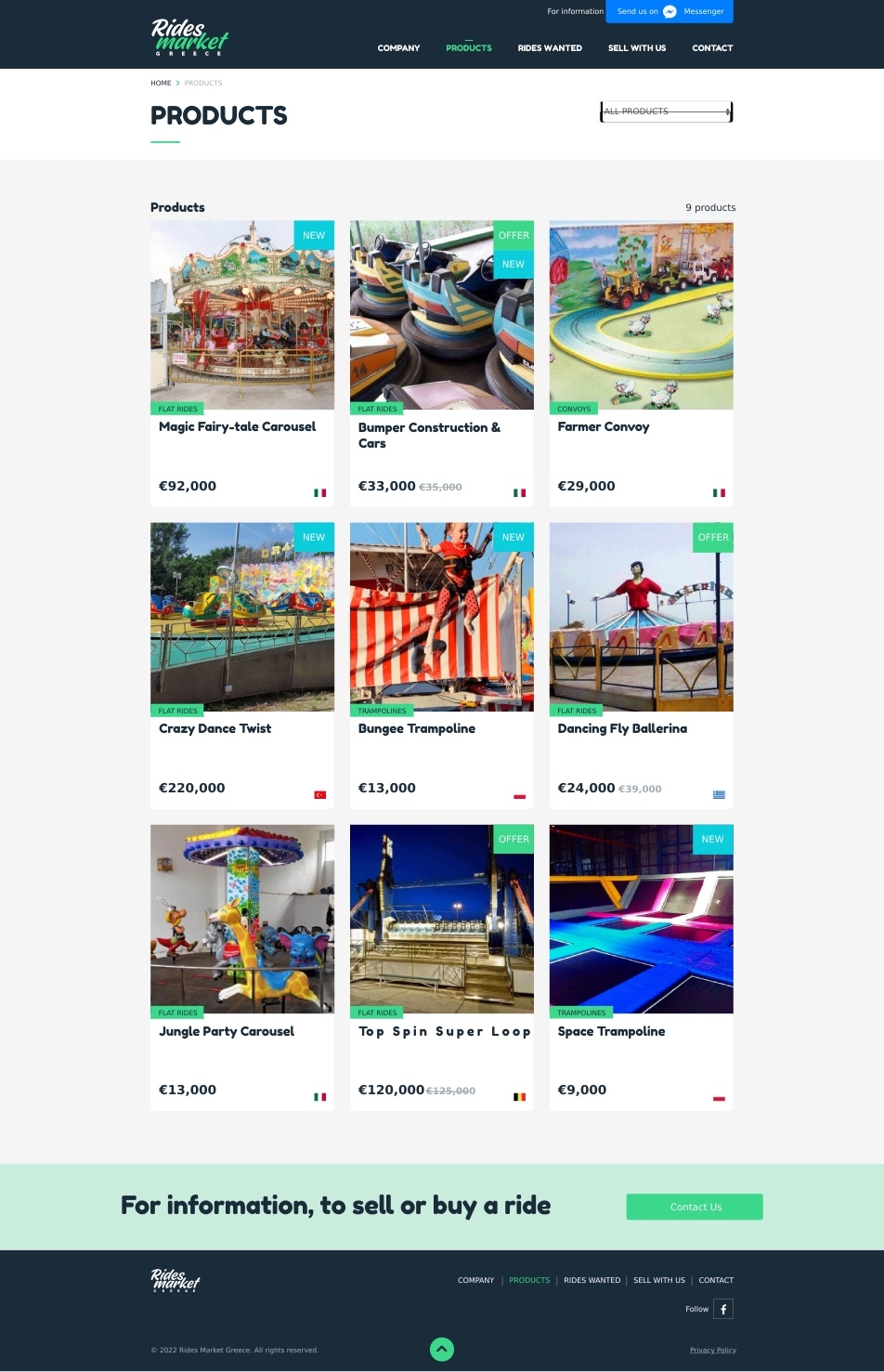Go to Rides Wanted page
Image resolution: width=884 pixels, height=1372 pixels.
coord(550,48)
